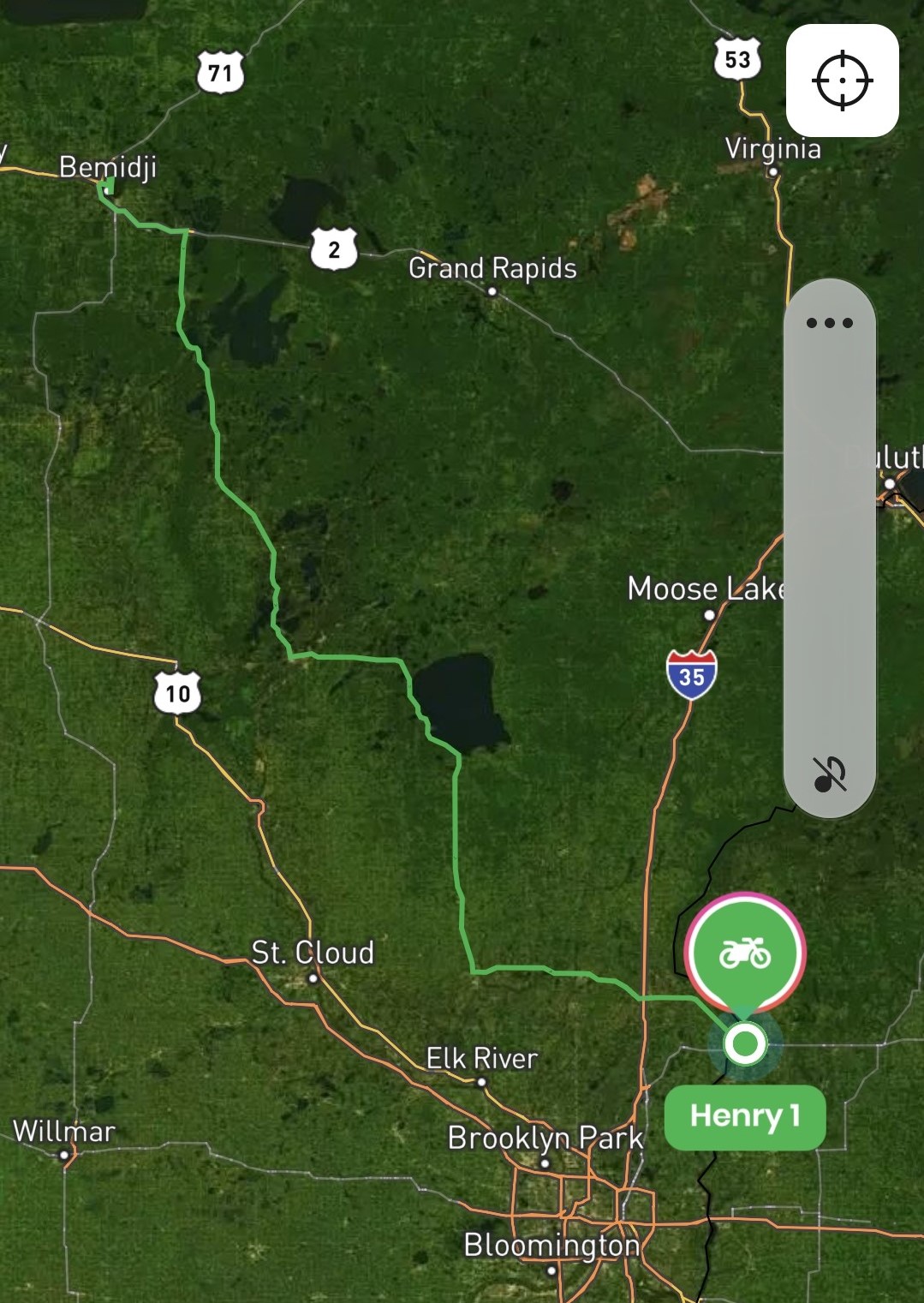
Task: Open the three-dot more options
Action: pos(829,323)
